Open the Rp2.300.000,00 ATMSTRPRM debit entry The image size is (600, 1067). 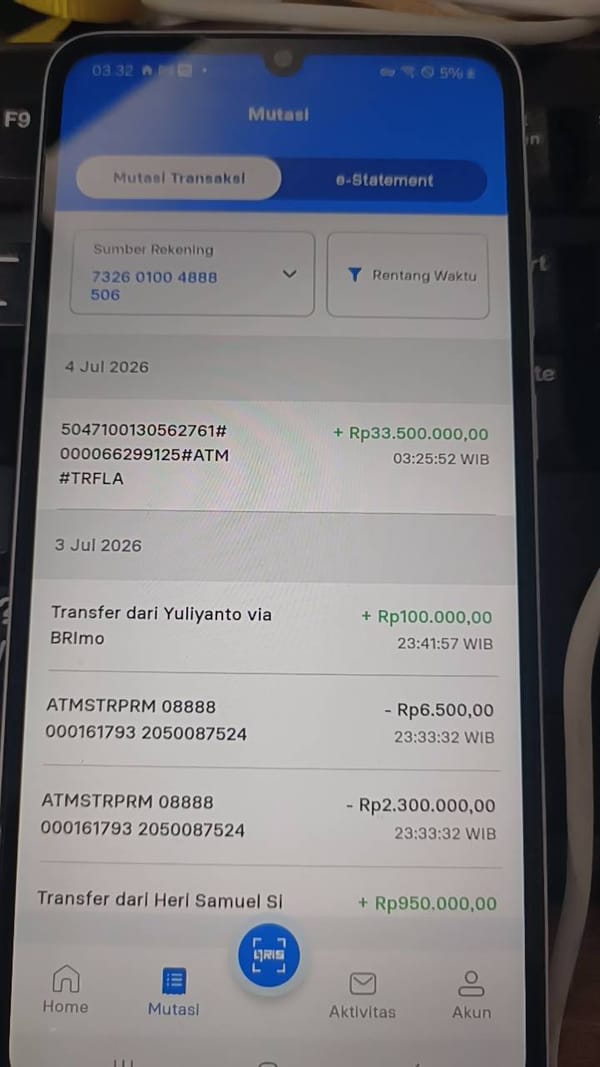pos(269,817)
